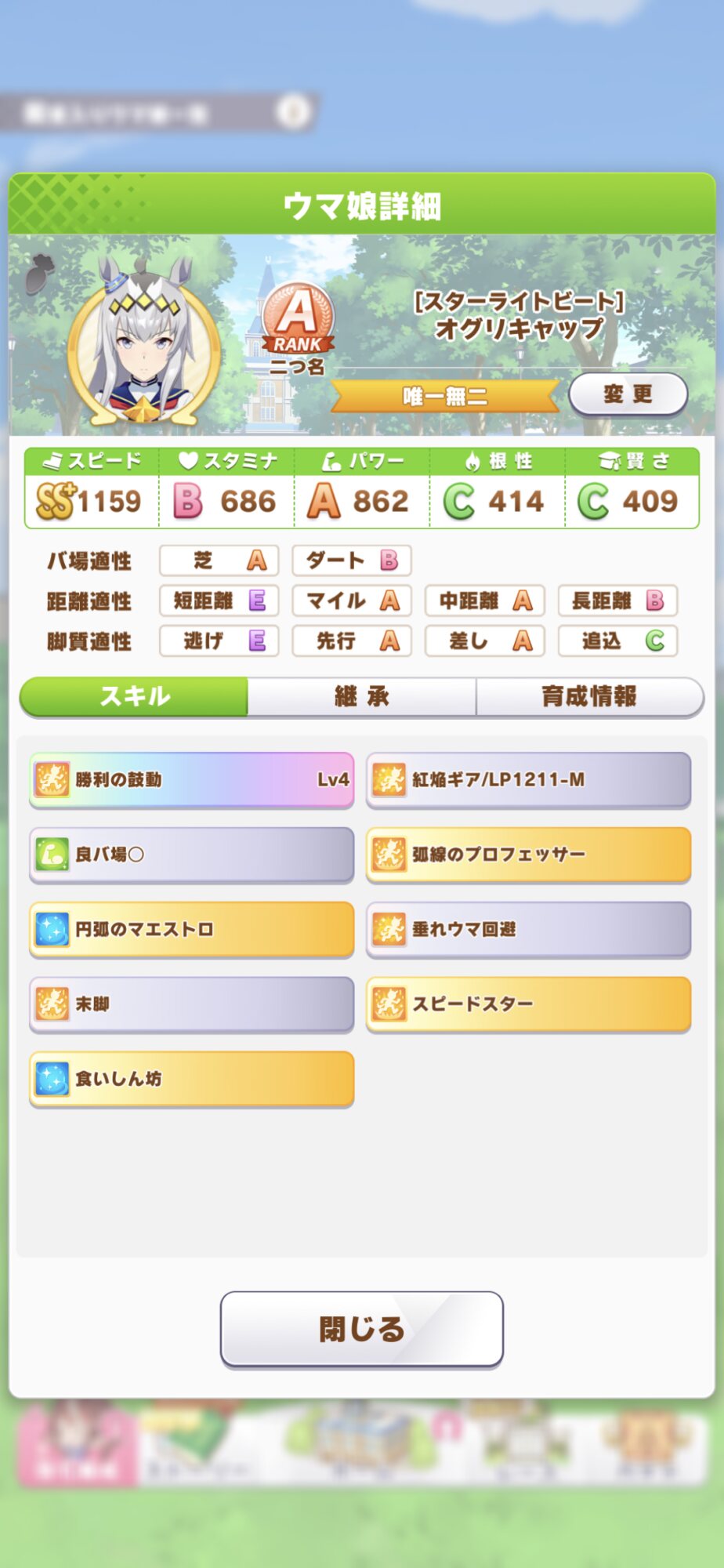Select the 良バ場○ skill
The width and height of the screenshot is (724, 1568).
pyautogui.click(x=192, y=854)
